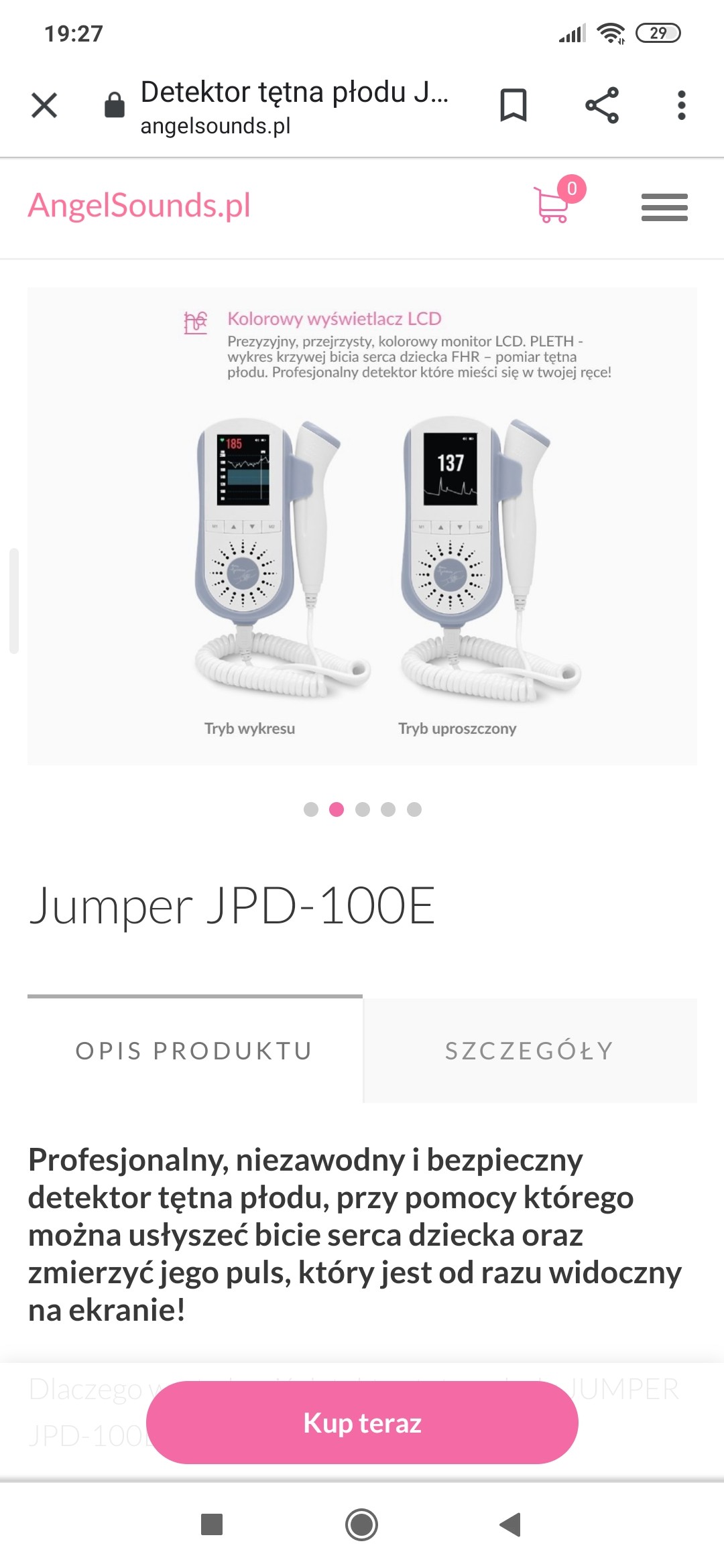Bookmark this page
724x1568 pixels.
pos(514,105)
